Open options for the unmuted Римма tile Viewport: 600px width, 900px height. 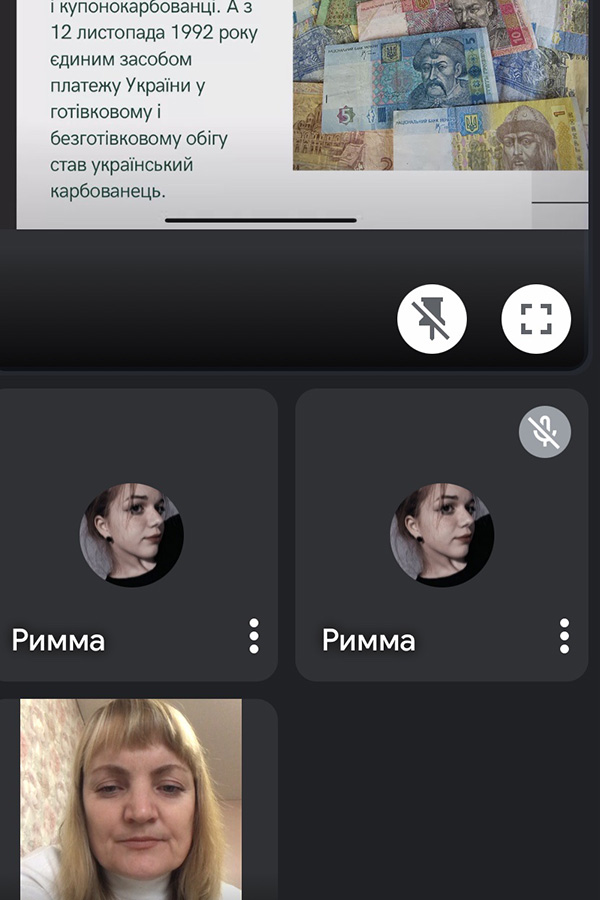point(254,636)
